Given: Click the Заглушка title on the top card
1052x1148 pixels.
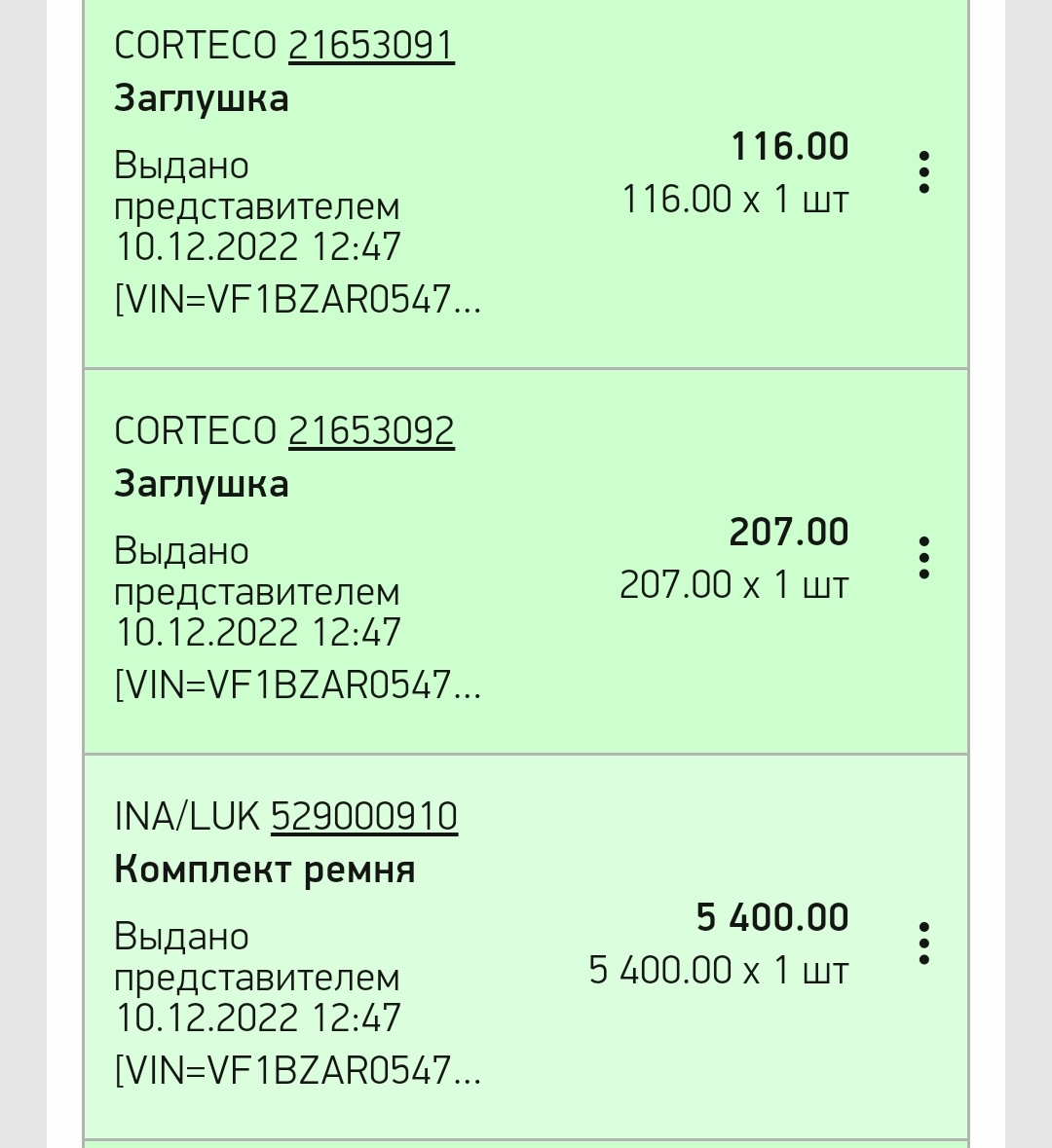Looking at the screenshot, I should pos(202,97).
